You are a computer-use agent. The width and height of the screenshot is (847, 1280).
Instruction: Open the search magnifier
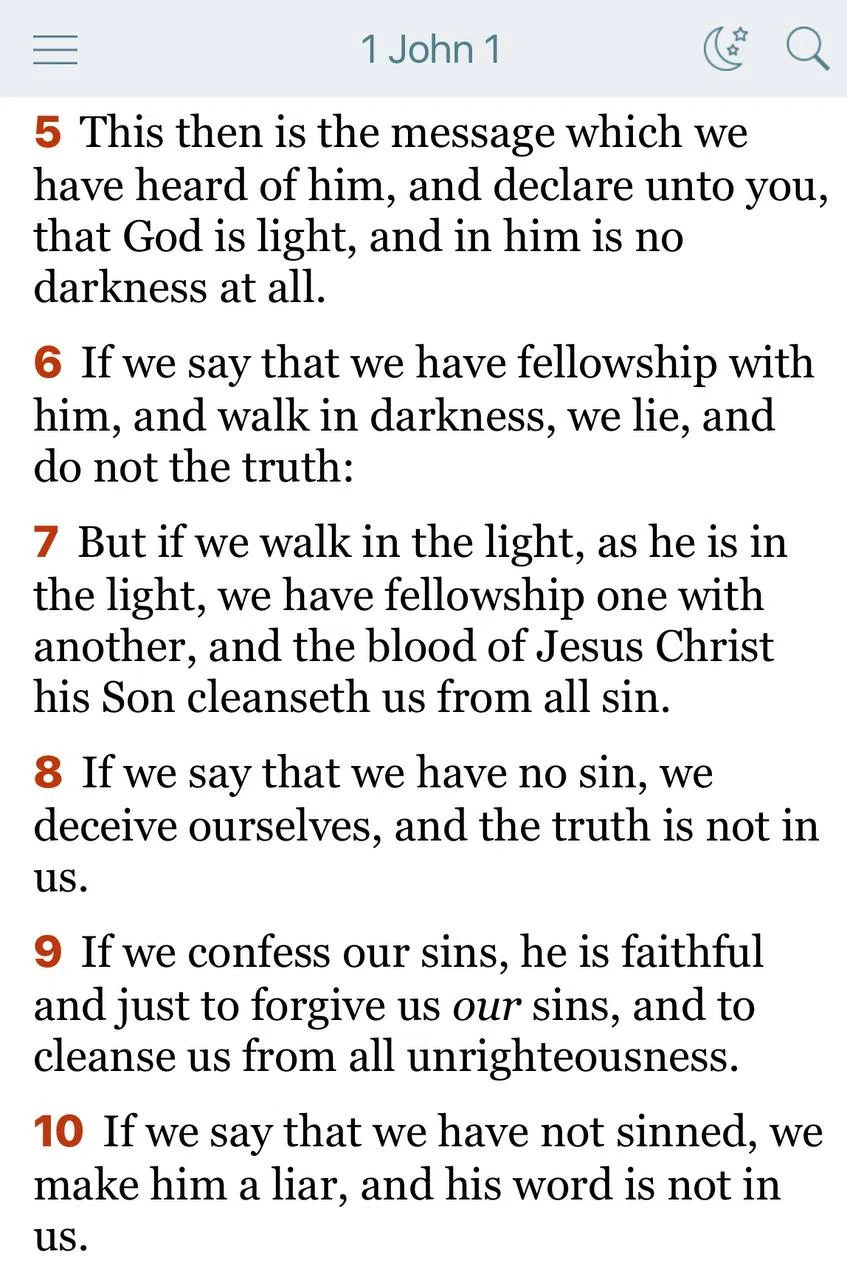[x=807, y=49]
